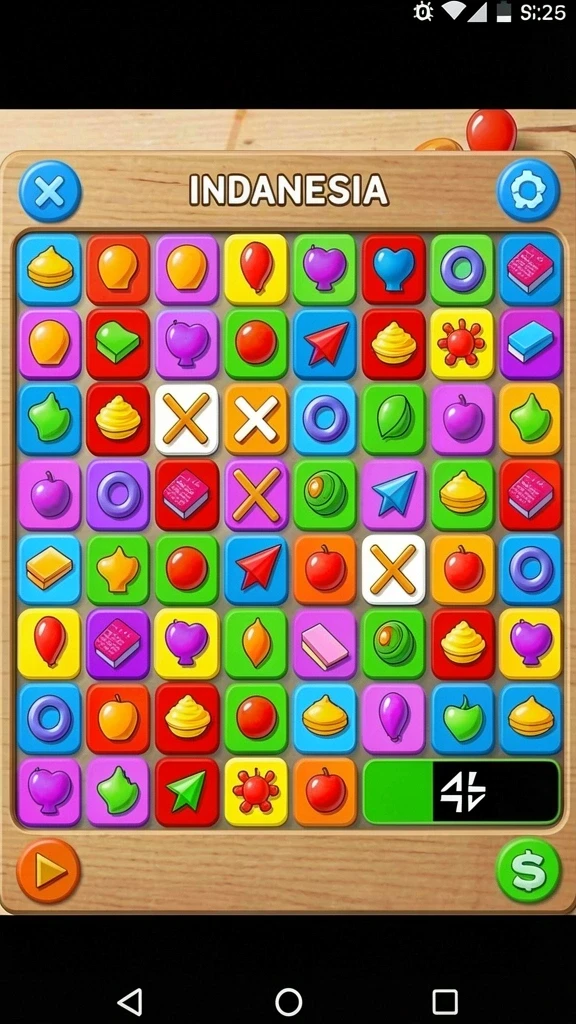Pick the yellow block on blue tile

pyautogui.click(x=50, y=569)
